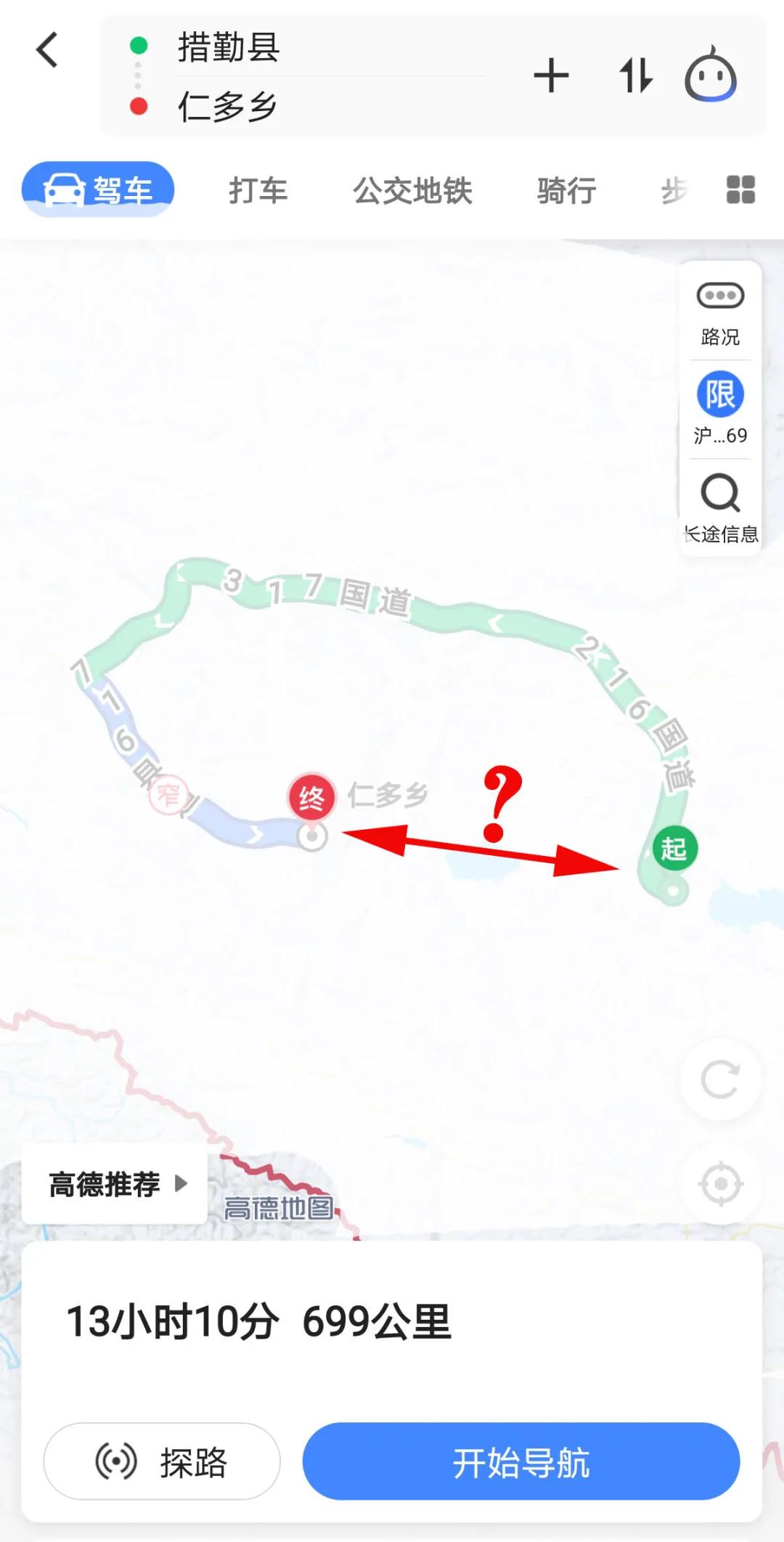Switch to the 骑行 cycling tab

point(566,191)
